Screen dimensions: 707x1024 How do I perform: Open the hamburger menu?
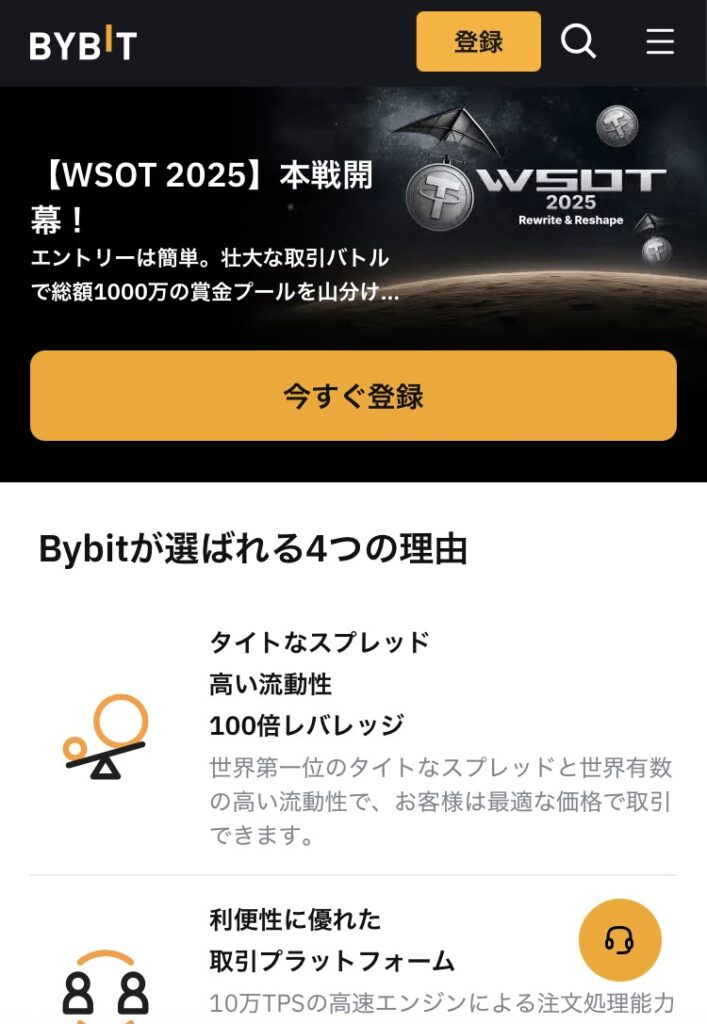click(x=660, y=41)
